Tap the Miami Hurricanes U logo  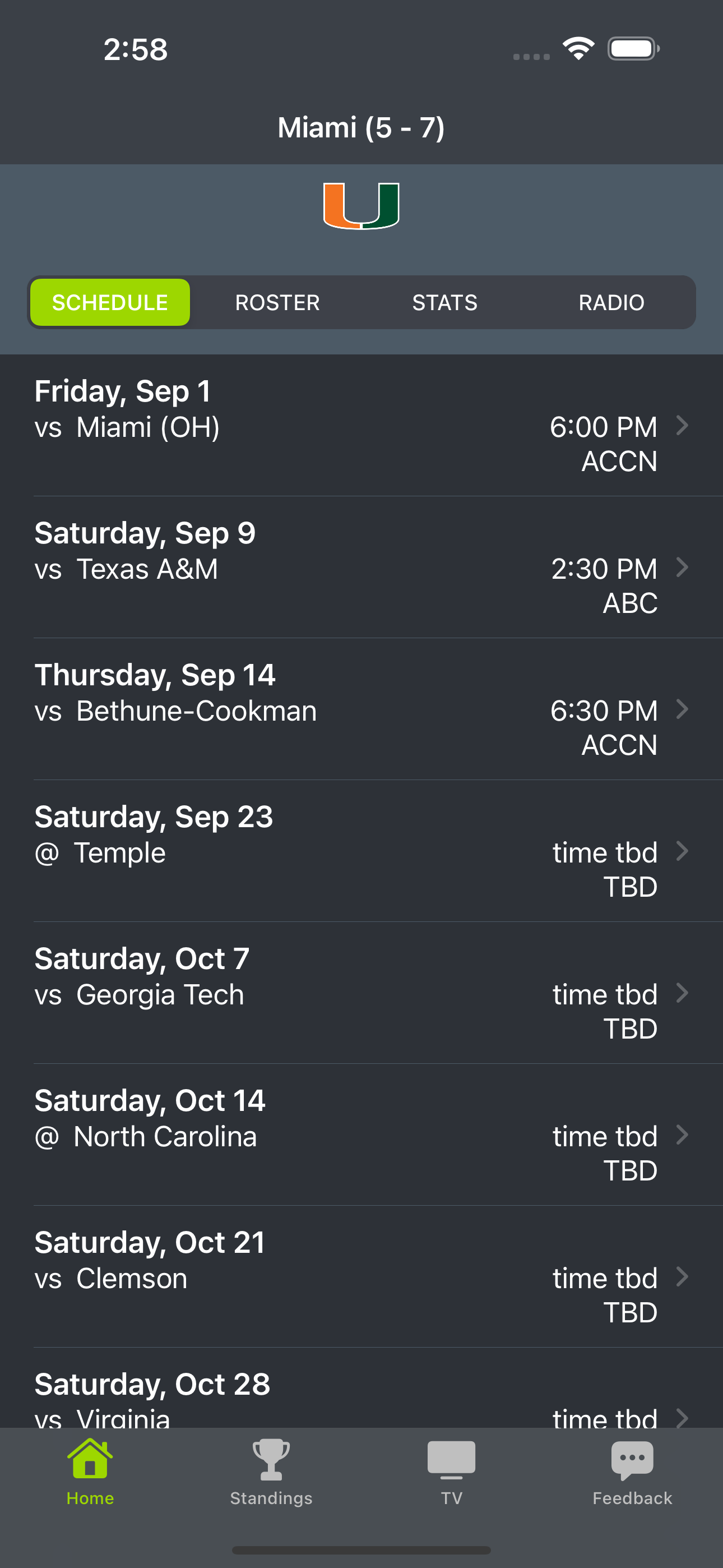click(361, 206)
